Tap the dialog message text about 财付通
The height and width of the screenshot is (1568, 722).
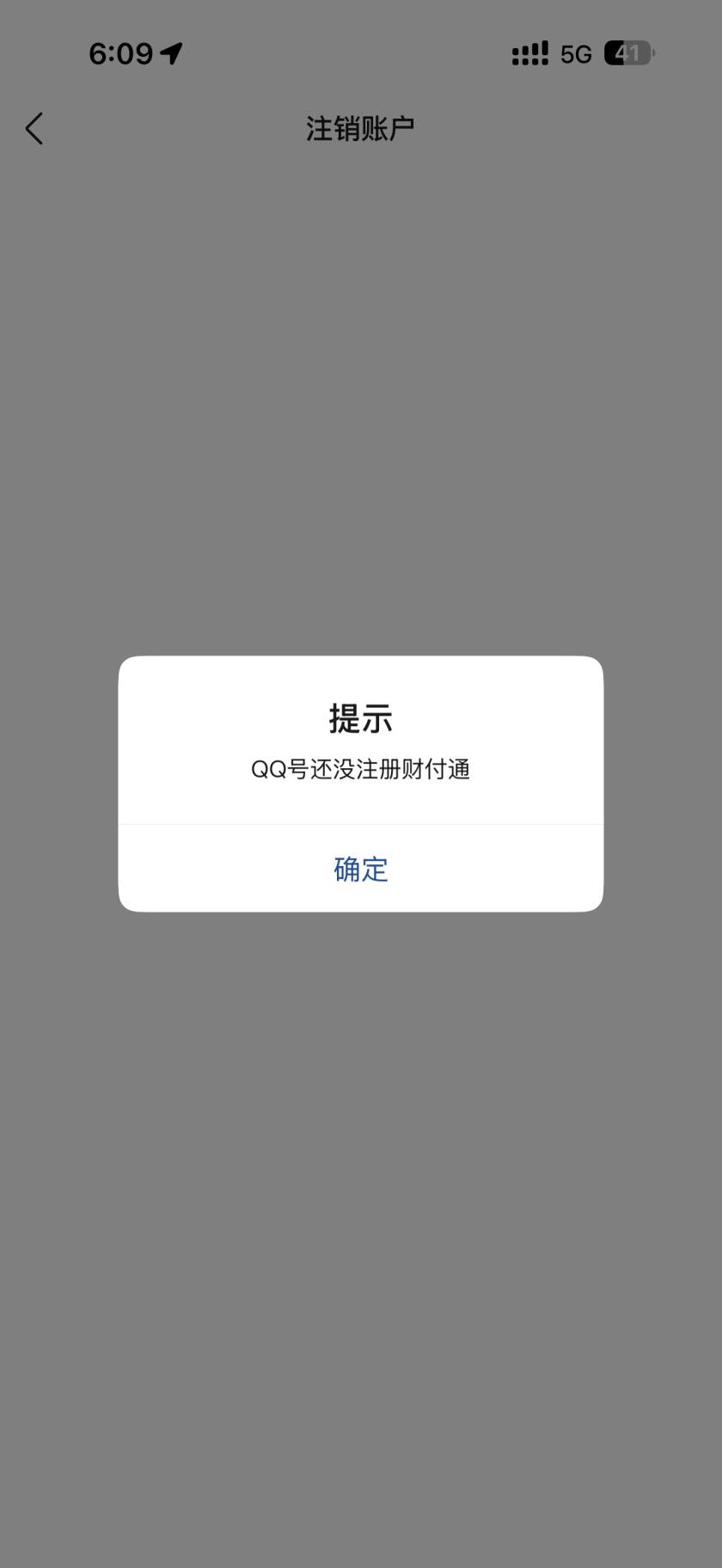click(360, 770)
